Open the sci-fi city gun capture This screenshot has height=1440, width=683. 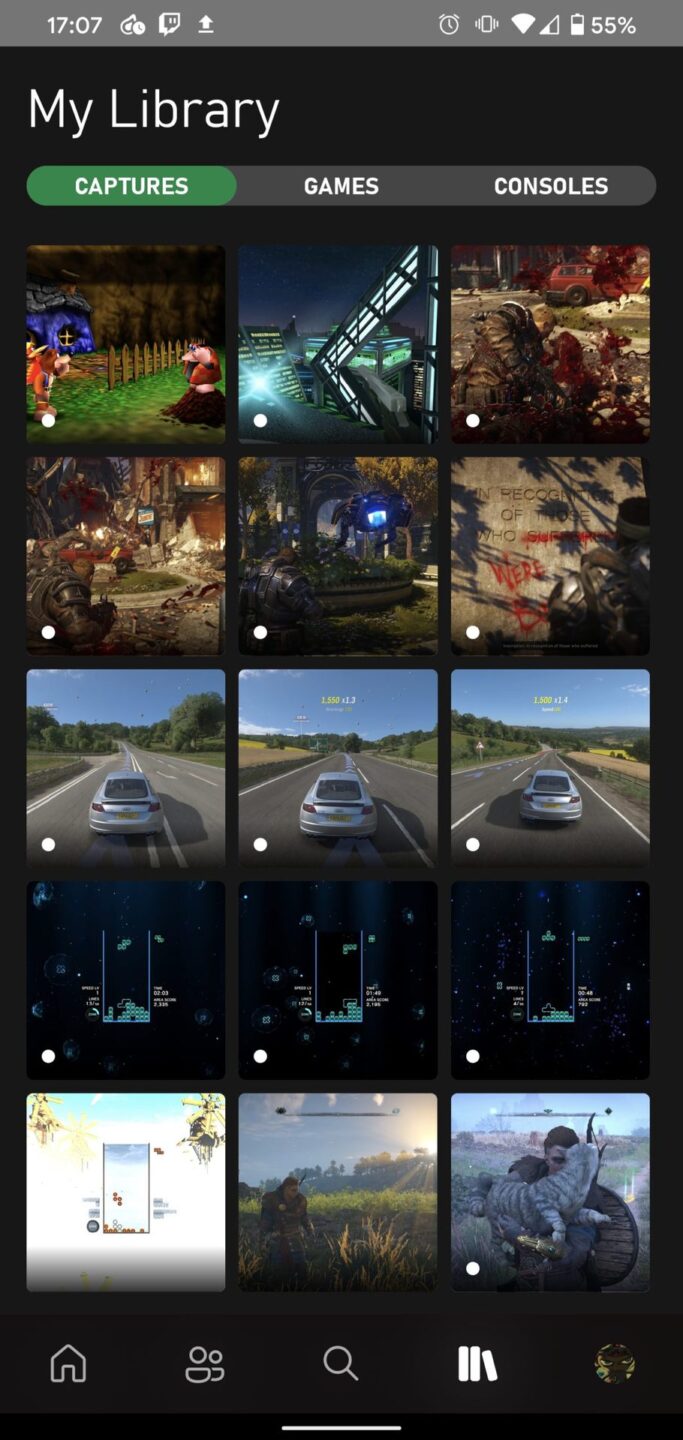click(338, 344)
